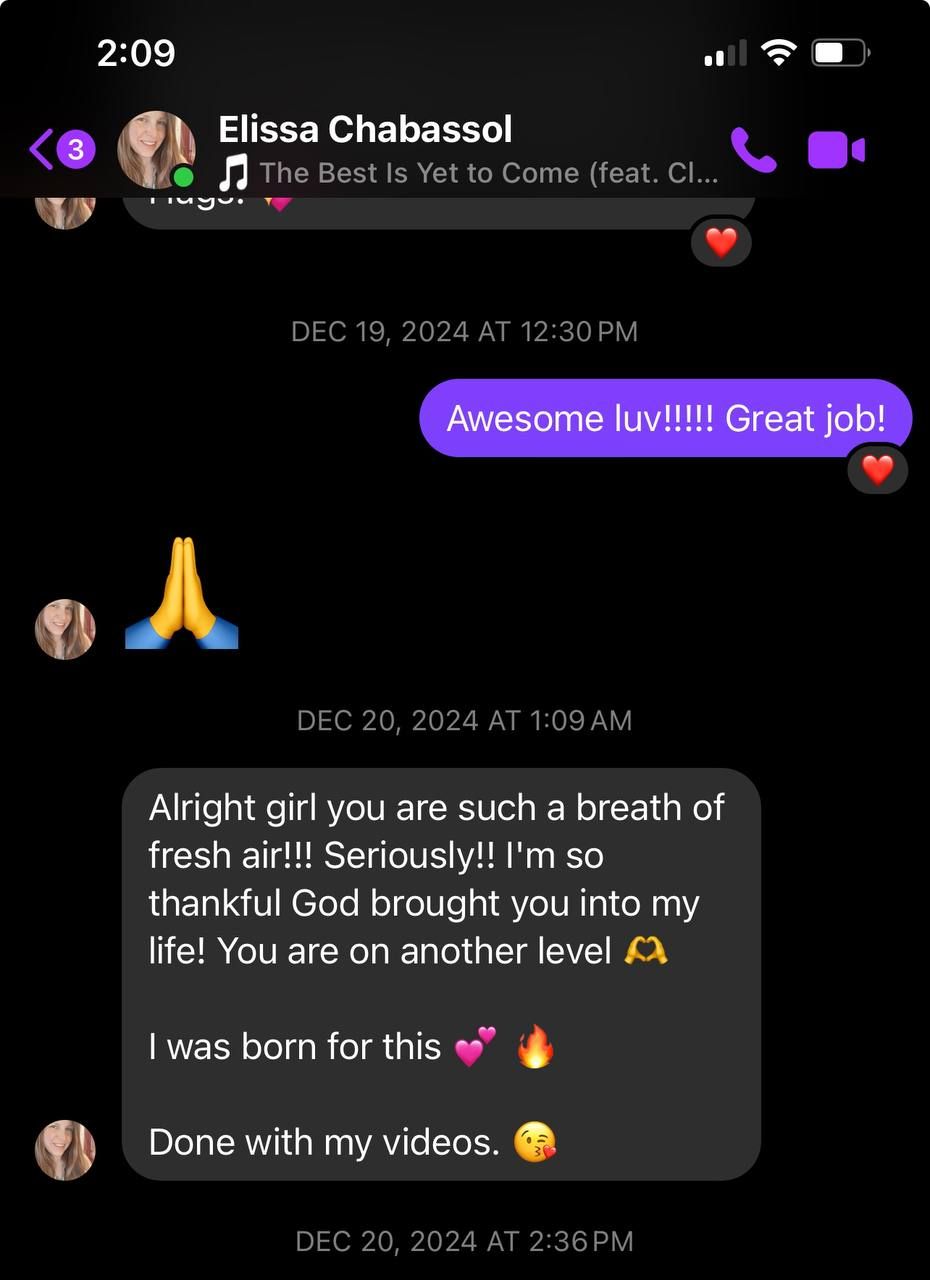Start a voice call with Elissa
This screenshot has width=930, height=1280.
(x=753, y=150)
